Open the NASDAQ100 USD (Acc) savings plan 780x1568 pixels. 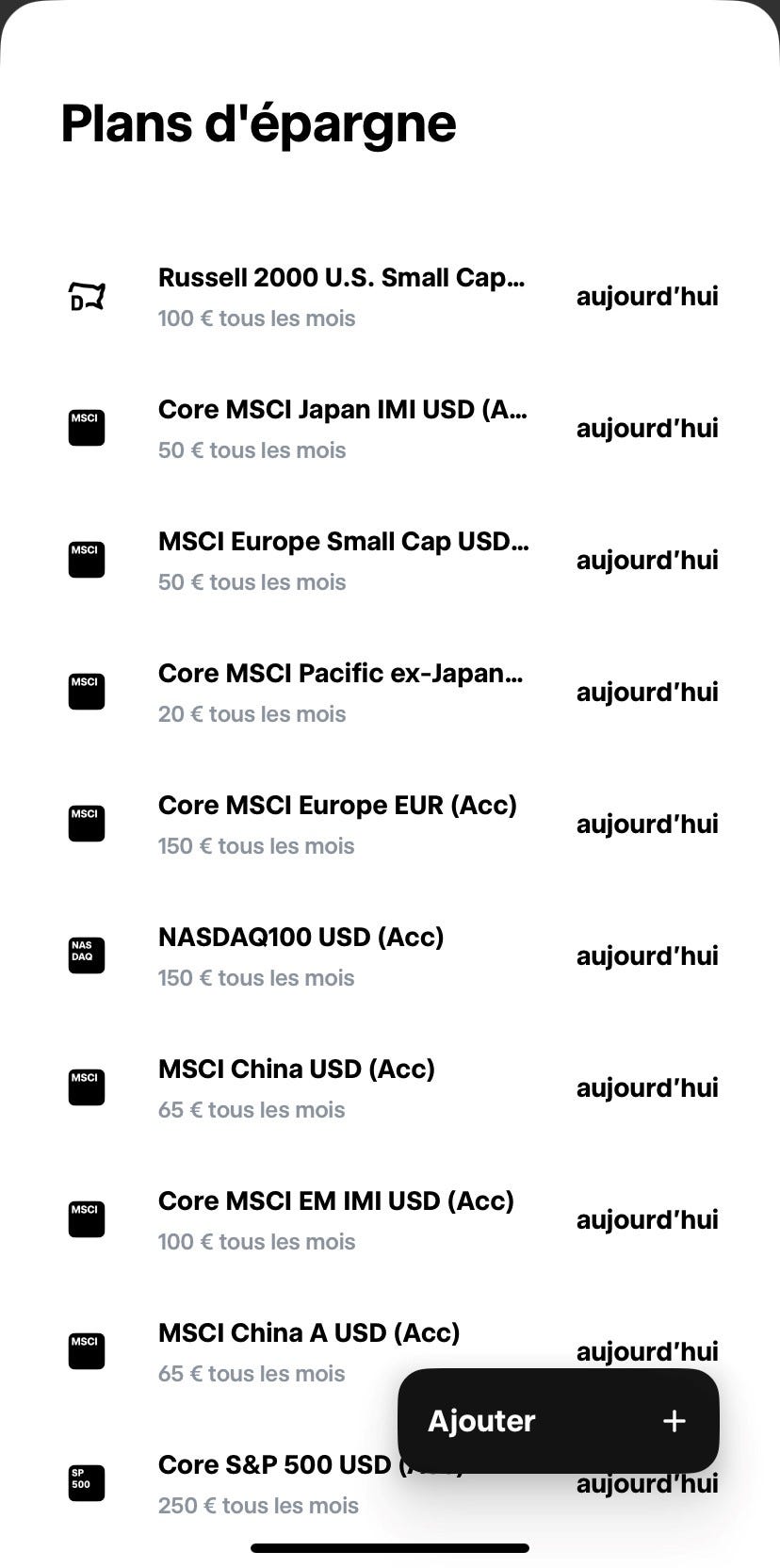click(390, 956)
